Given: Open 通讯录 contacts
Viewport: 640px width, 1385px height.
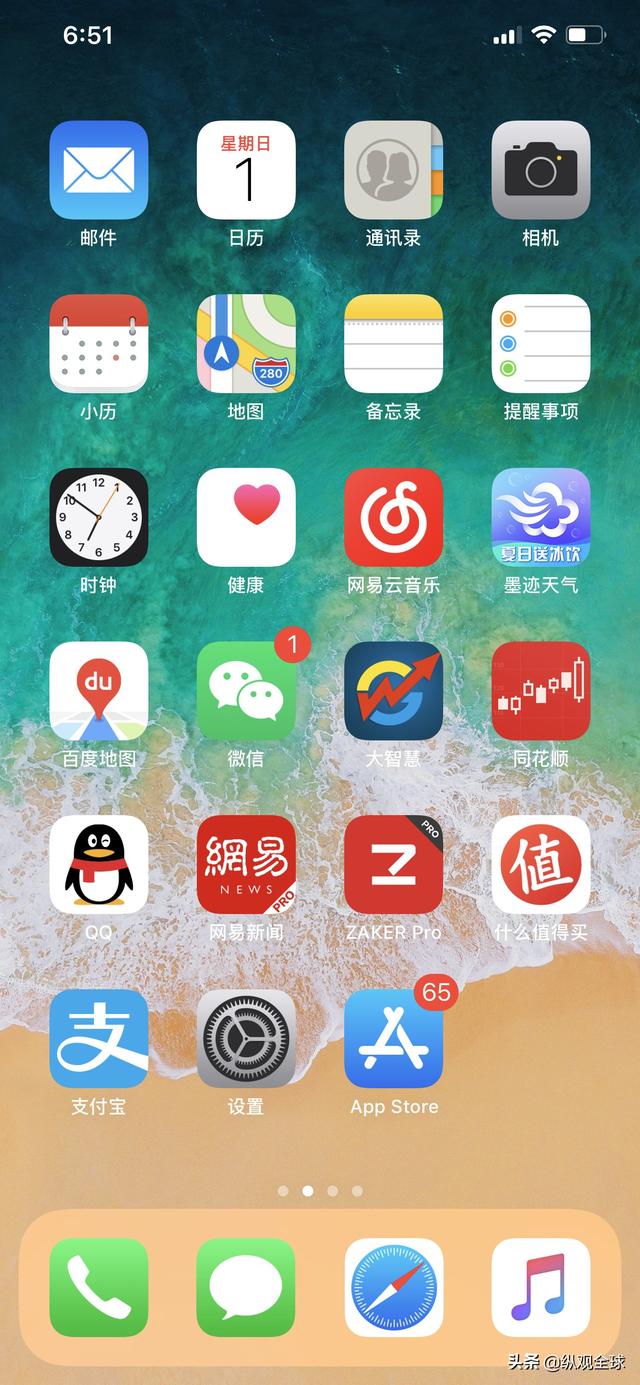Looking at the screenshot, I should coord(393,170).
